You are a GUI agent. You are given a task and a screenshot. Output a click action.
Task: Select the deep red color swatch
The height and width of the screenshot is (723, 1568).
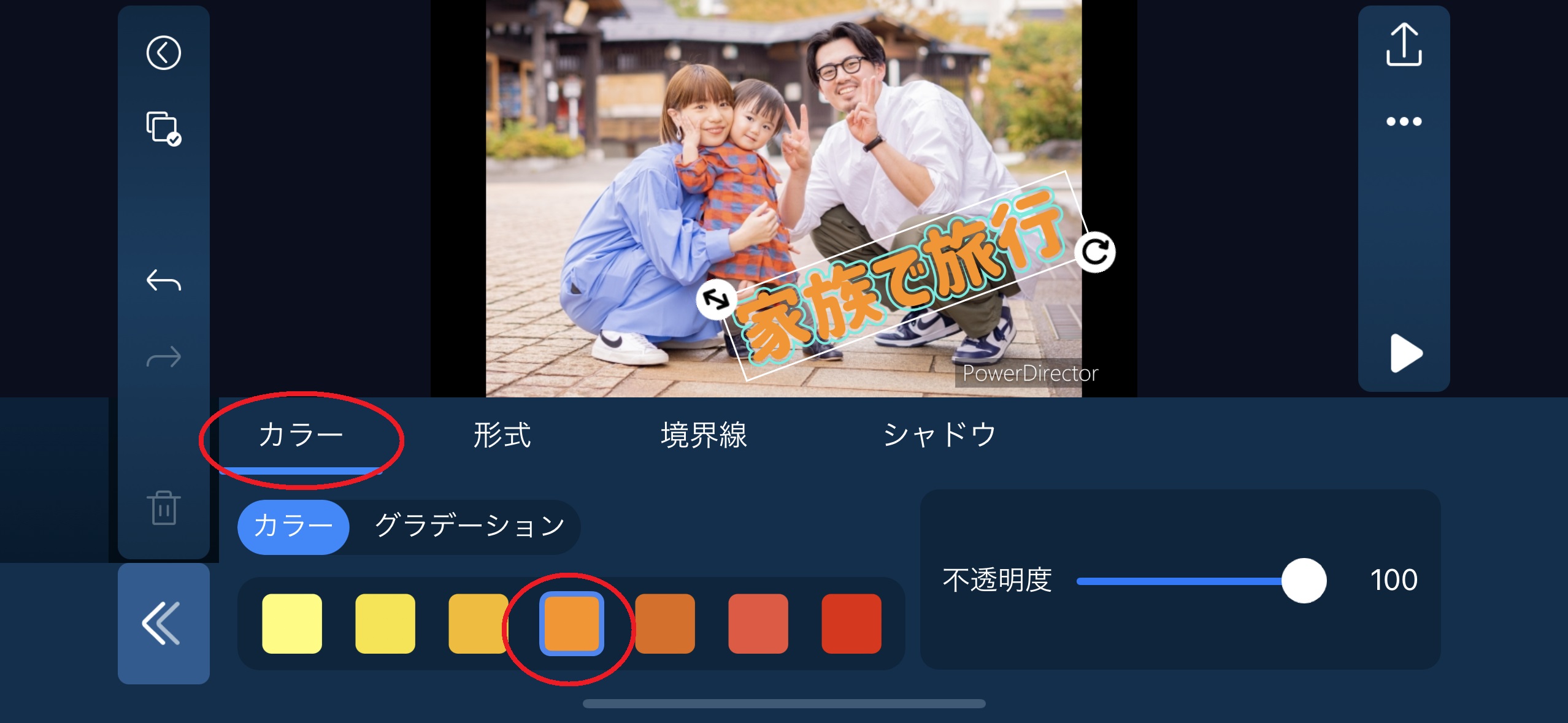pyautogui.click(x=851, y=623)
